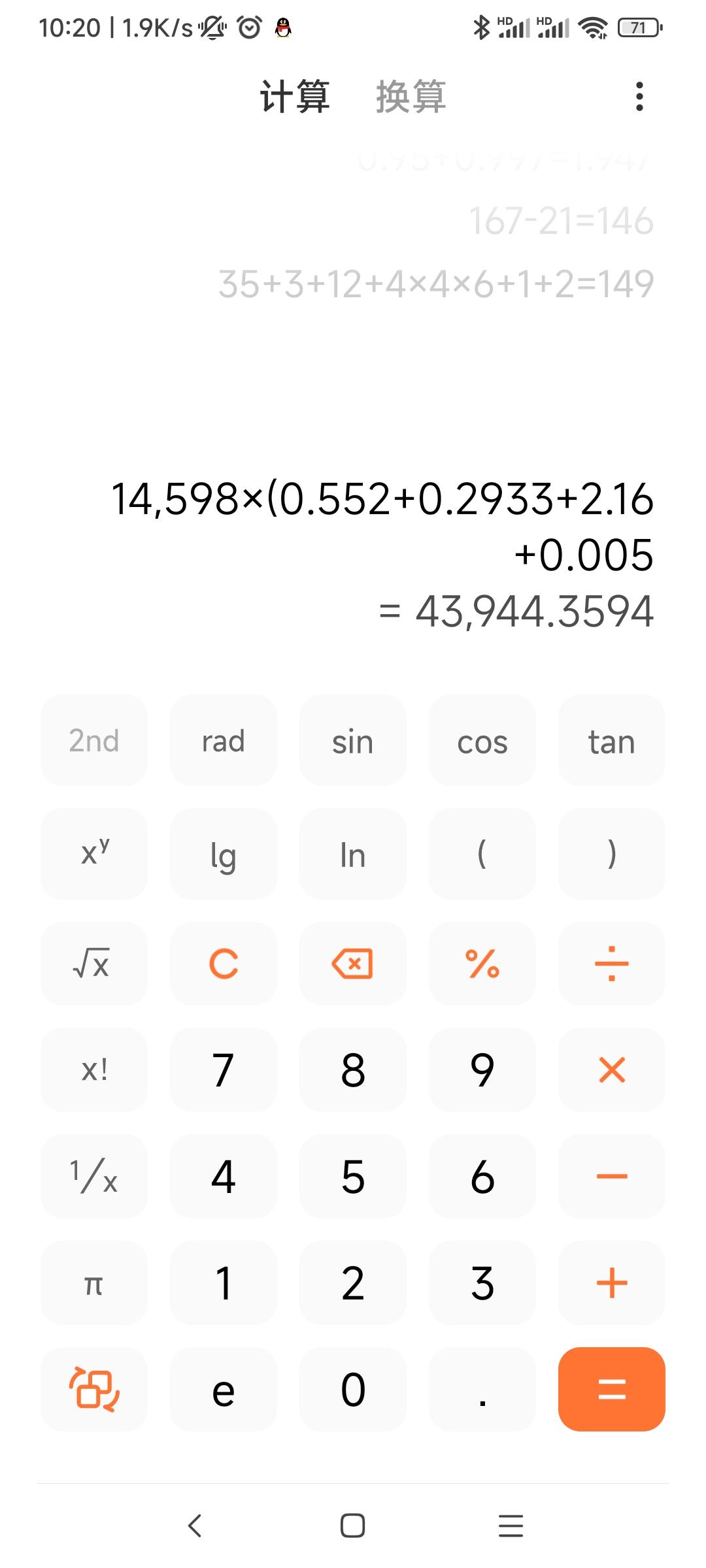Image resolution: width=706 pixels, height=1568 pixels.
Task: Tap the multiplication operator key
Action: 612,1070
